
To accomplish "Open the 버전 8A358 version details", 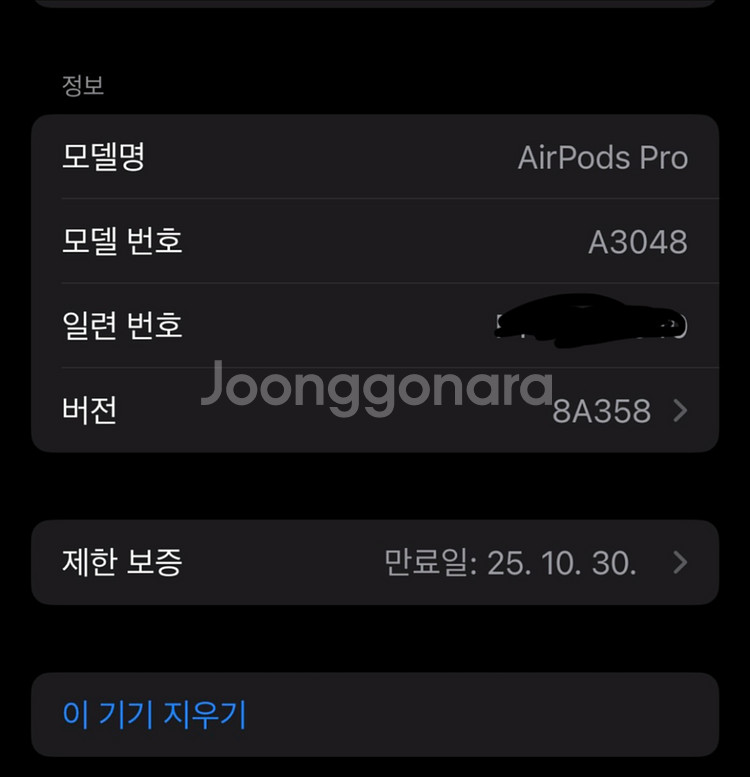I will pos(375,411).
